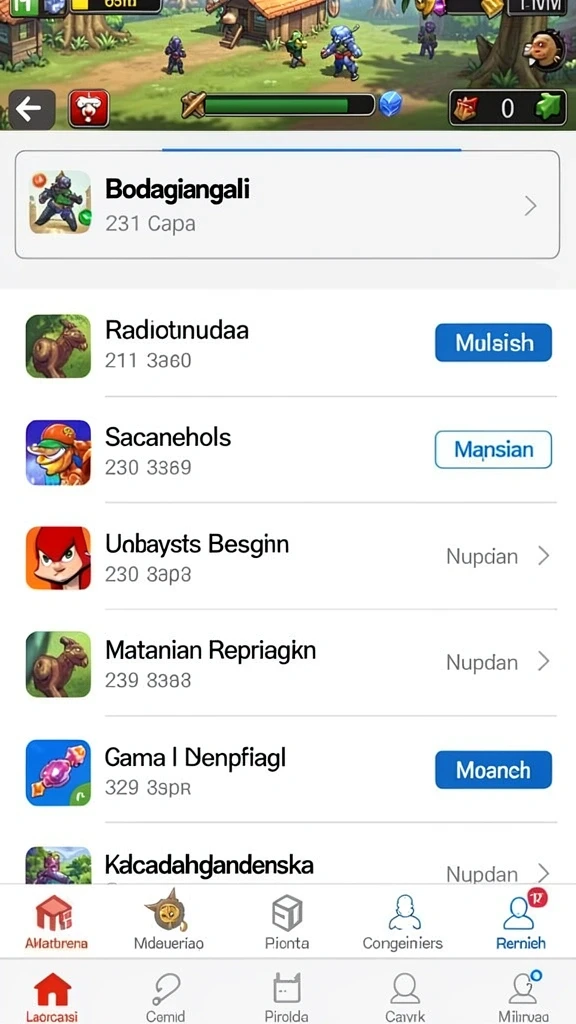Tap the back arrow button
Image resolution: width=576 pixels, height=1024 pixels.
[31, 109]
